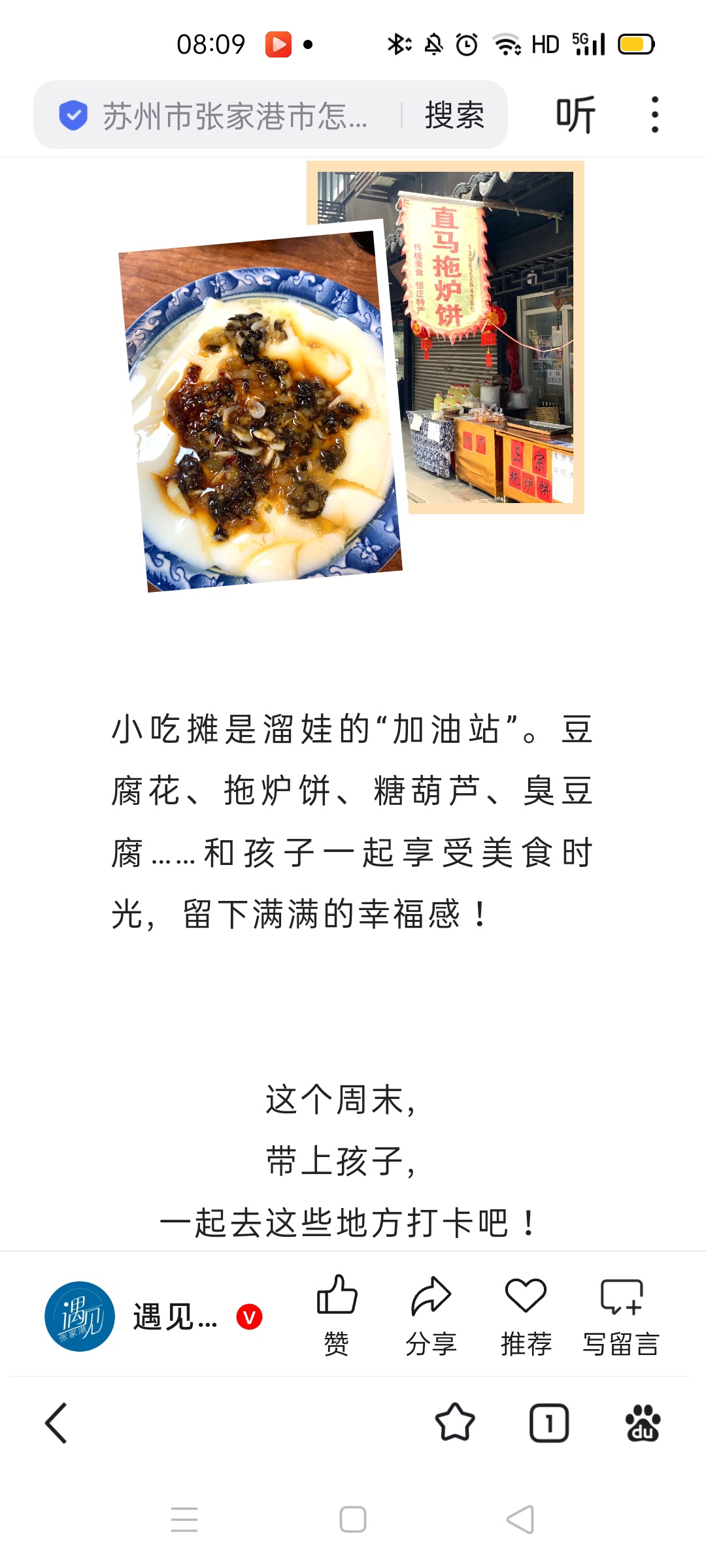This screenshot has height=1568, width=706.
Task: Open the three-dot overflow menu
Action: (x=654, y=115)
